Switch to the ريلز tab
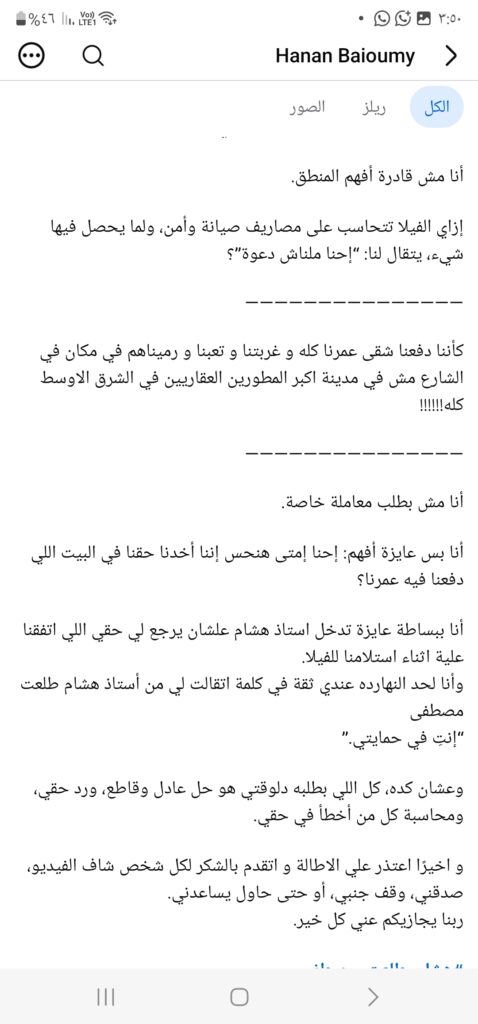 tap(374, 108)
